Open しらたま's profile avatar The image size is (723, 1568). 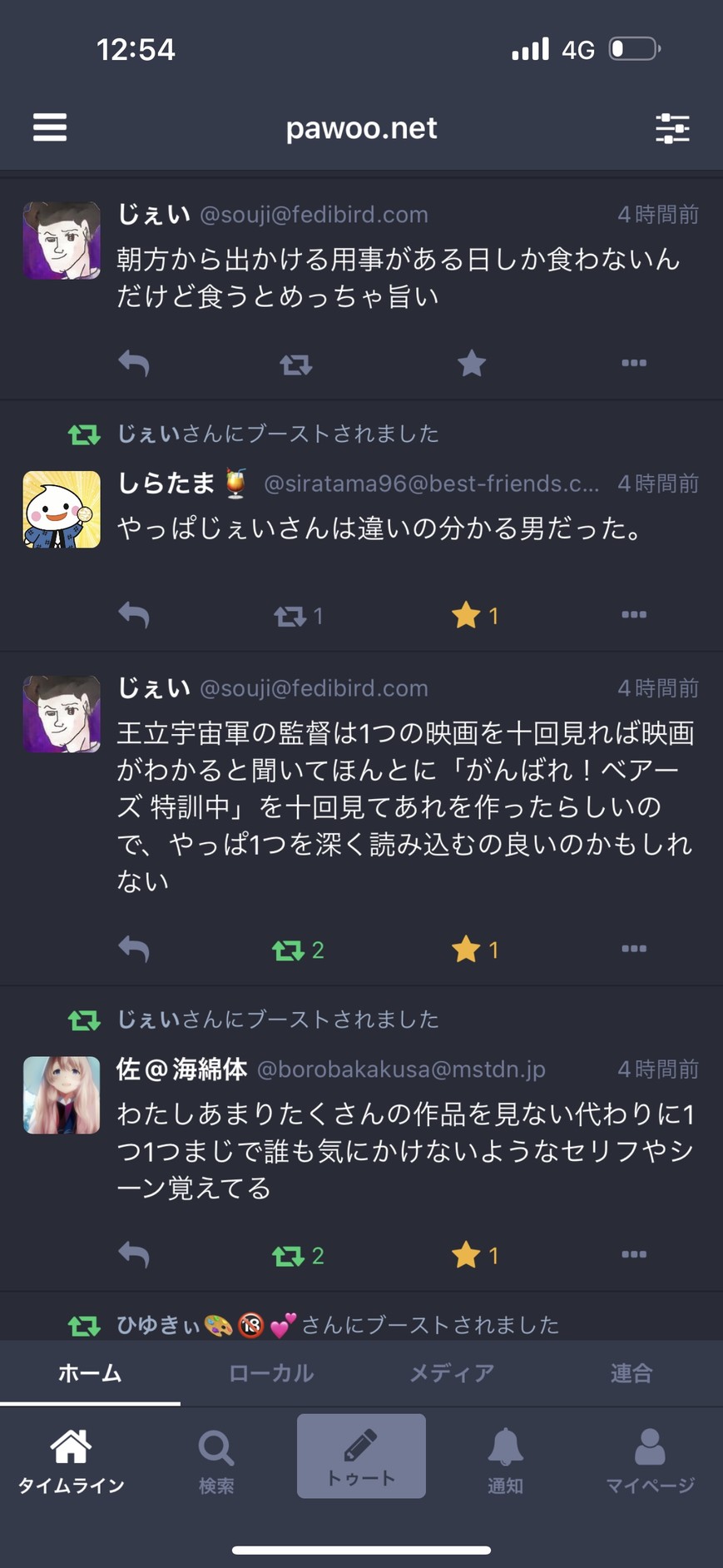click(62, 509)
